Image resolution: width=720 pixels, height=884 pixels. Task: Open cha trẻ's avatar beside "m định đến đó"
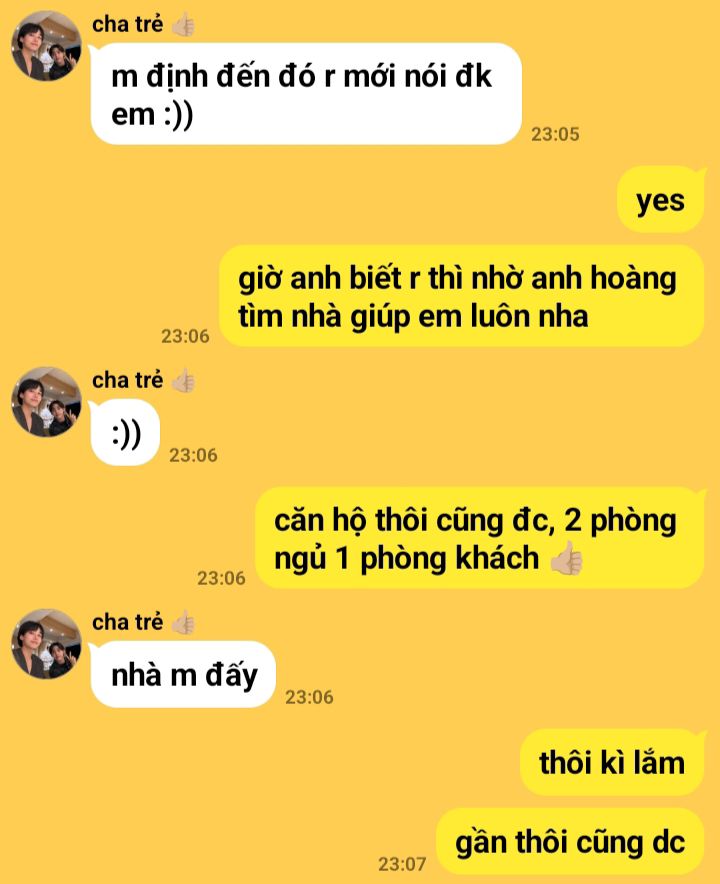45,46
